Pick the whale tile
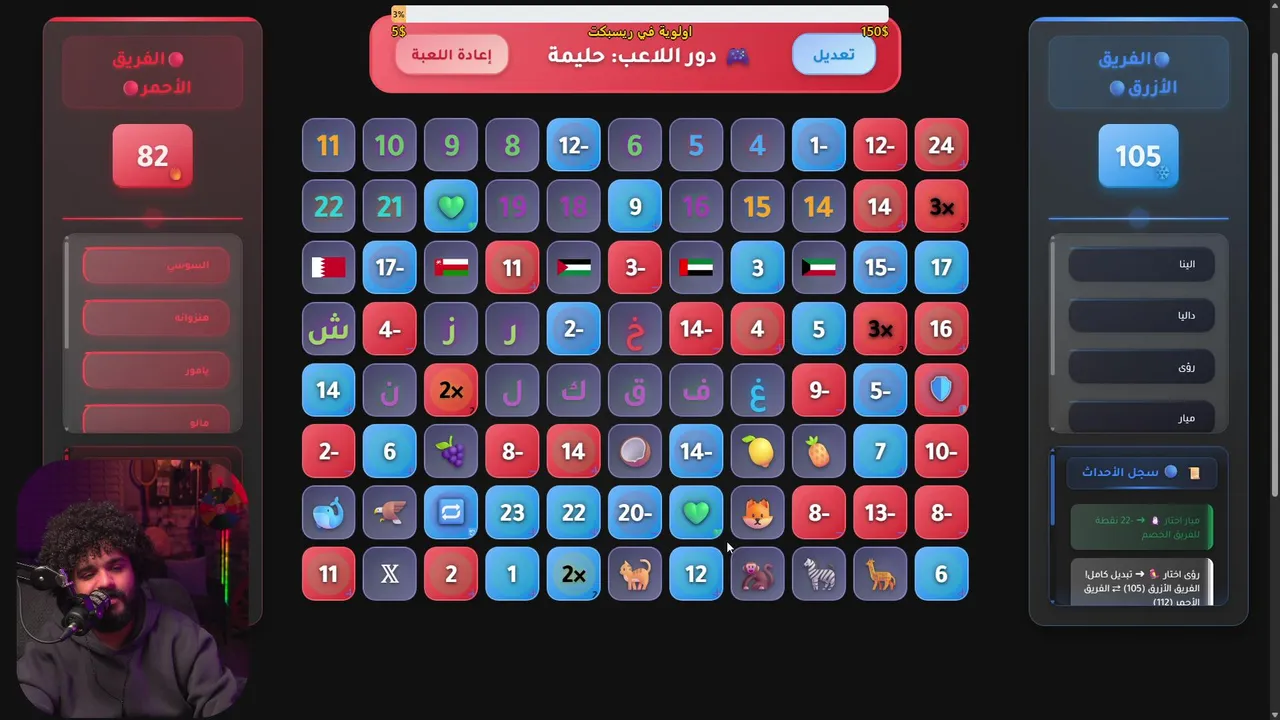This screenshot has width=1280, height=720. pyautogui.click(x=328, y=513)
